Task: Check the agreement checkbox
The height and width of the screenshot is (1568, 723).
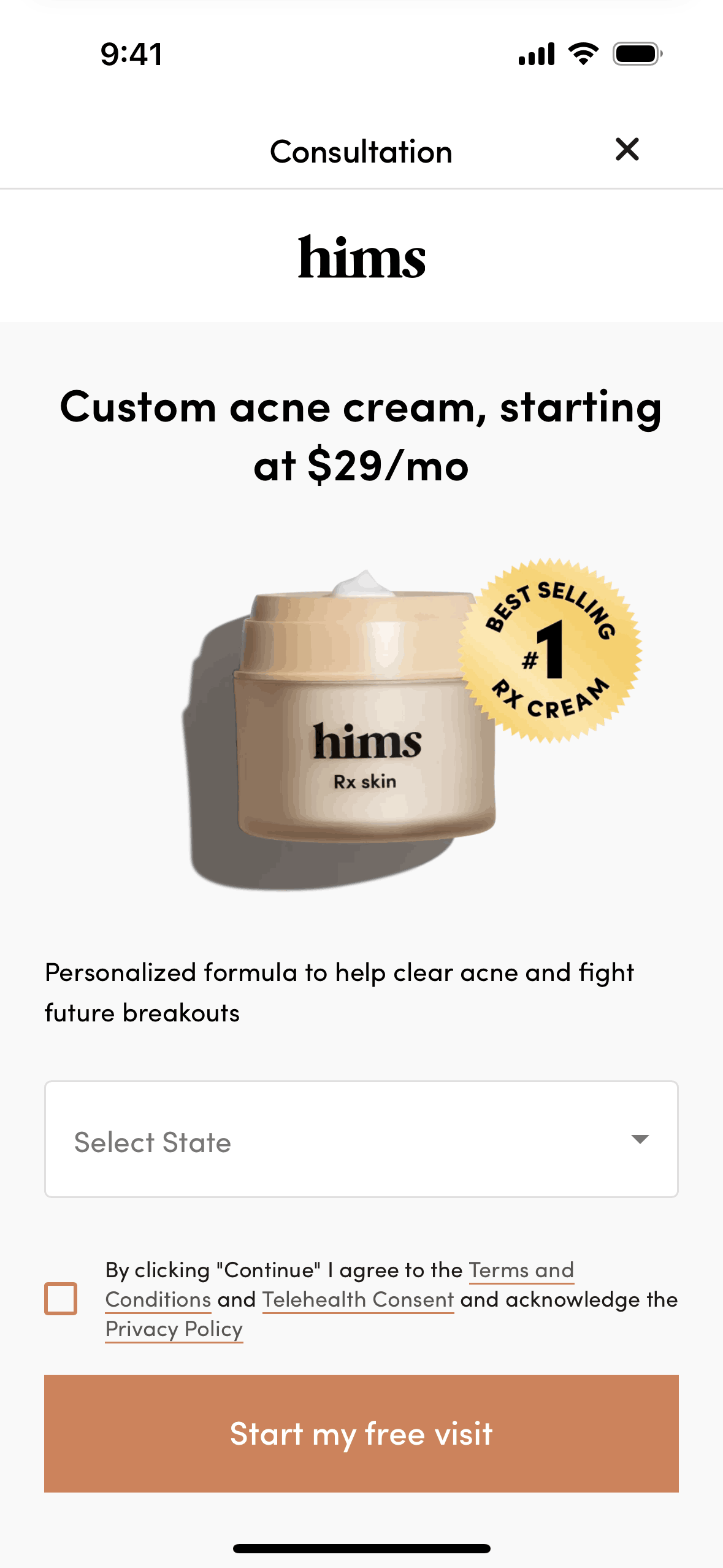Action: [x=61, y=1299]
